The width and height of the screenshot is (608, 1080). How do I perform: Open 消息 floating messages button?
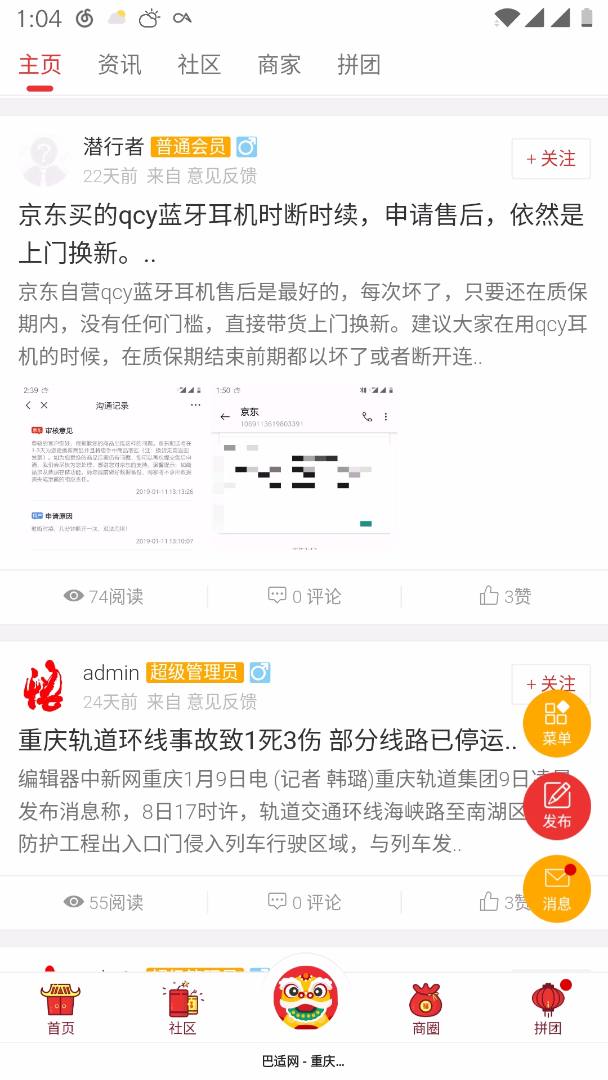(x=557, y=888)
